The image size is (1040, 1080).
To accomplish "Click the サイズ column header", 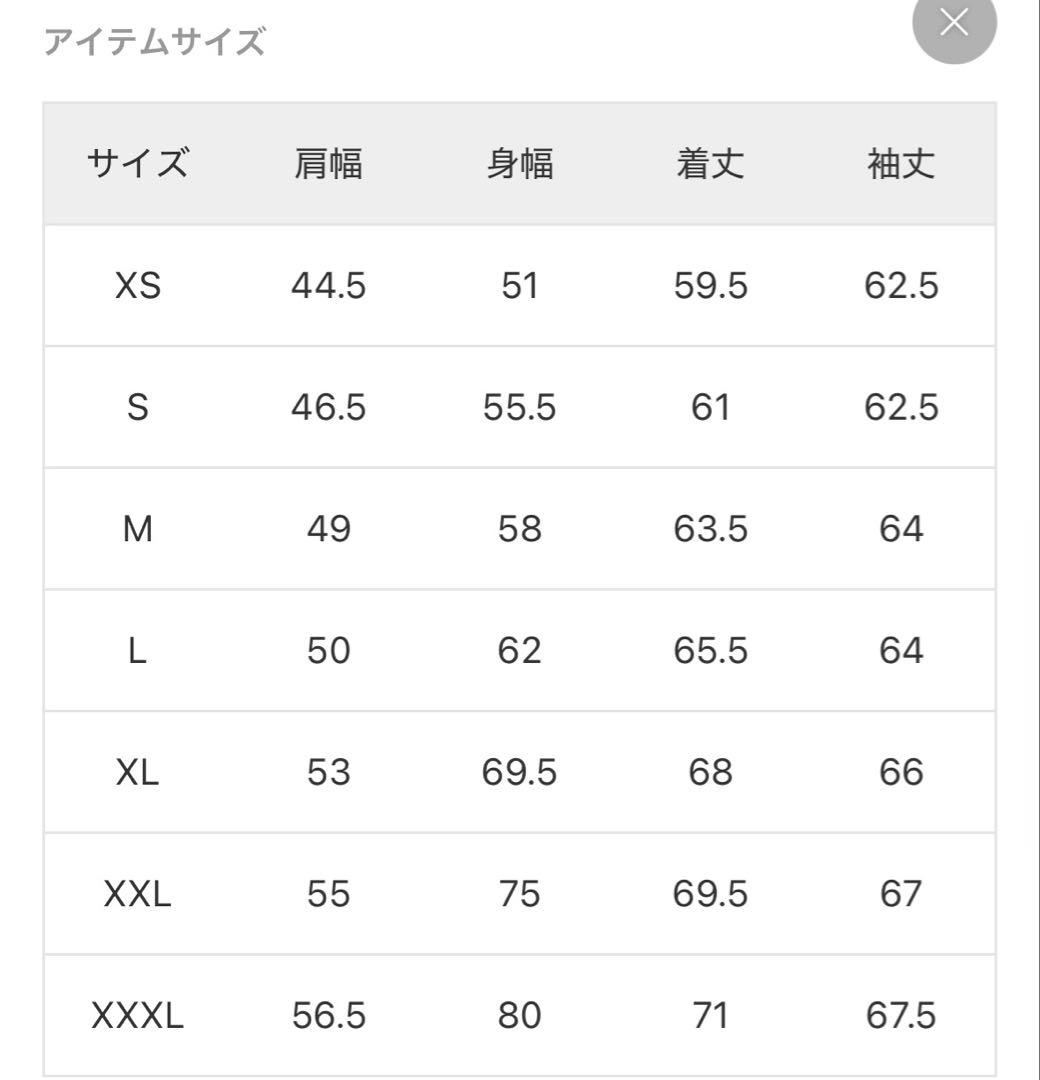I will [x=140, y=162].
